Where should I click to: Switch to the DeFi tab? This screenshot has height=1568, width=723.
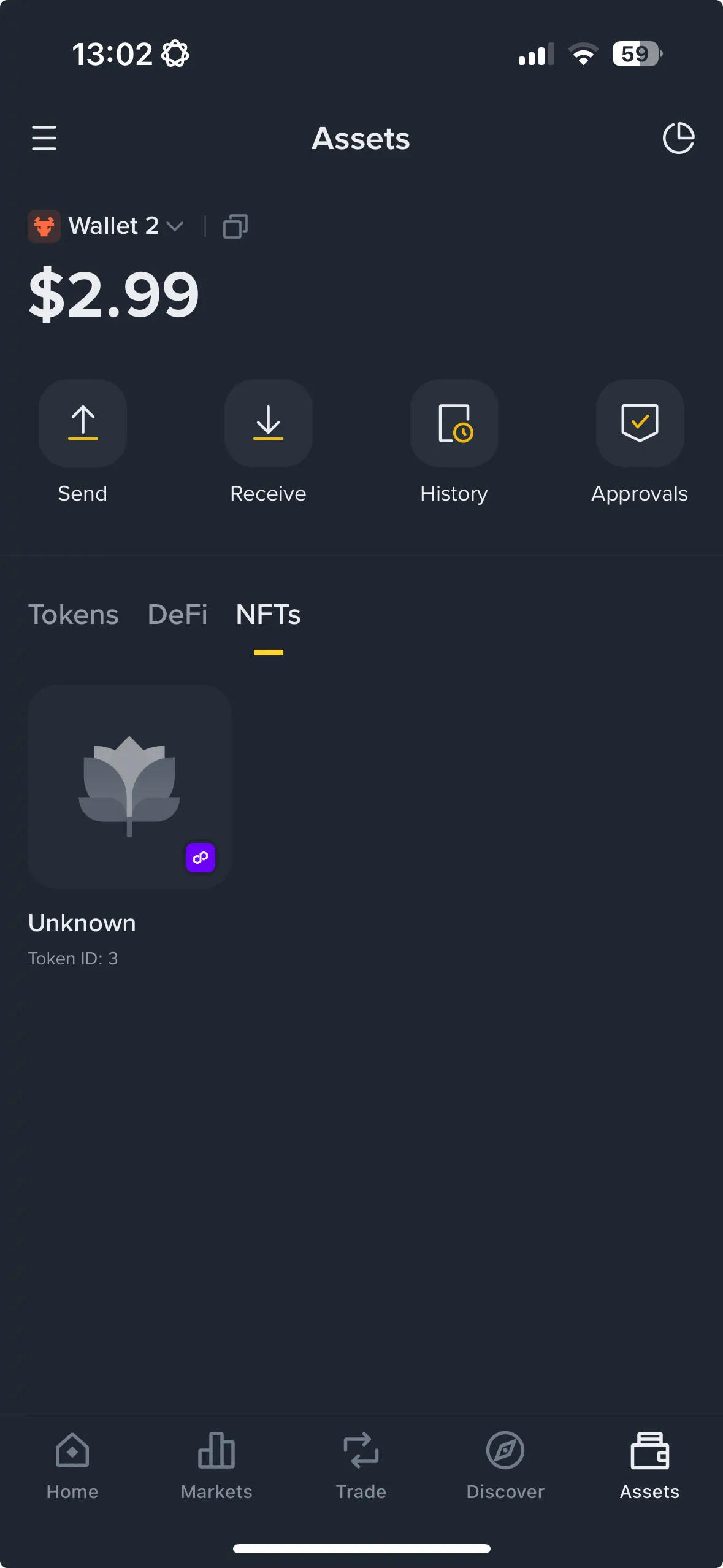click(x=177, y=614)
